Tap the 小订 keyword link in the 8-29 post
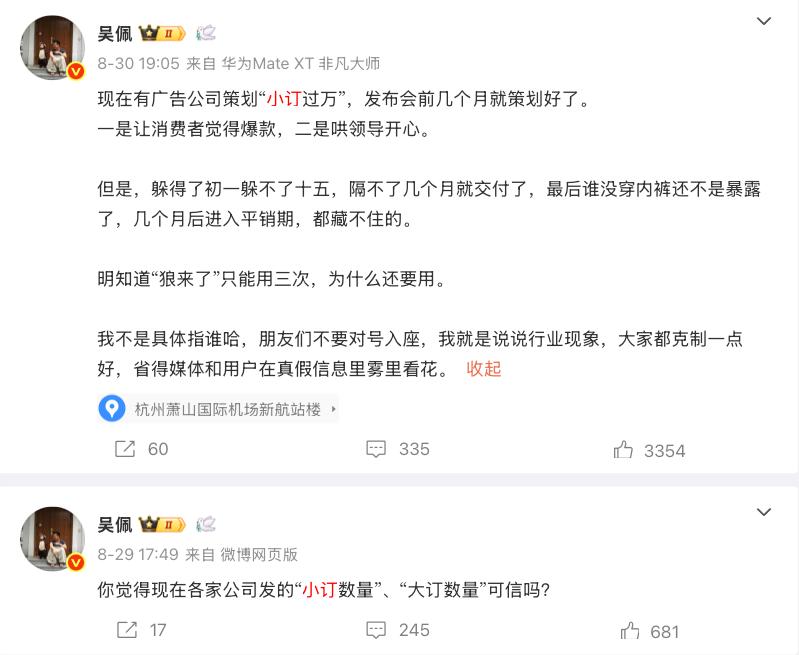The height and width of the screenshot is (655, 799). coord(319,590)
